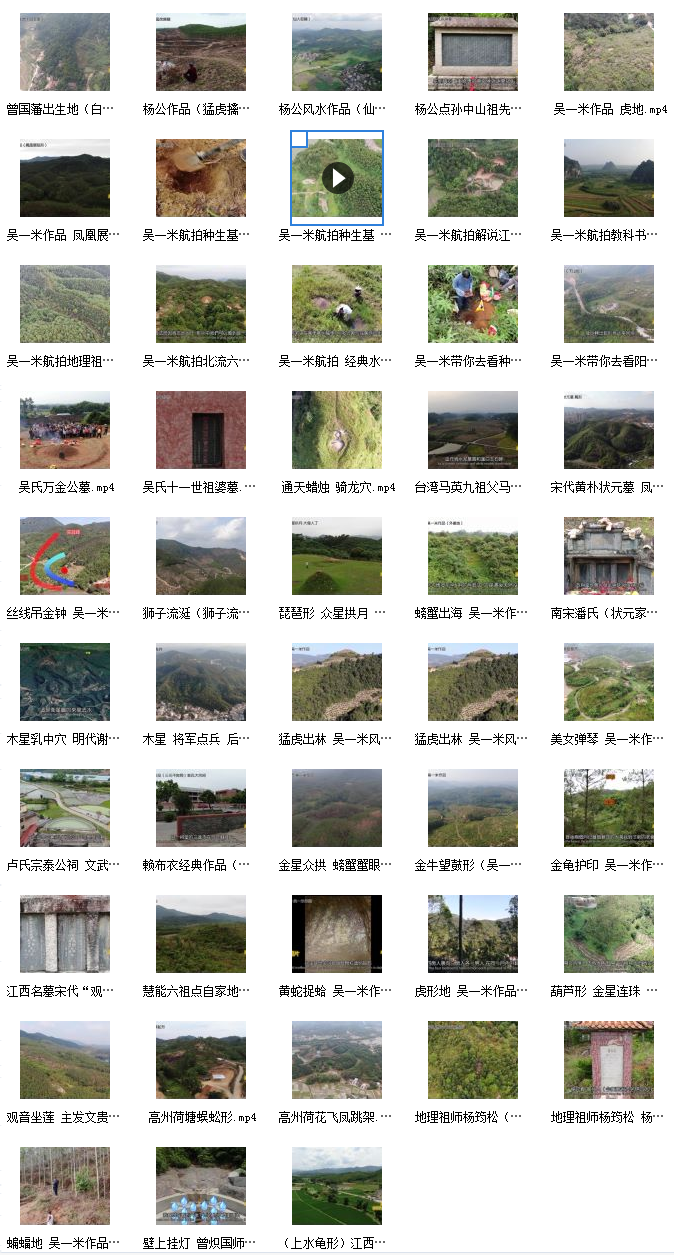Viewport: 674px width, 1255px height.
Task: Open 高州荷塘蜈蚣形.mp4
Action: coord(201,1060)
